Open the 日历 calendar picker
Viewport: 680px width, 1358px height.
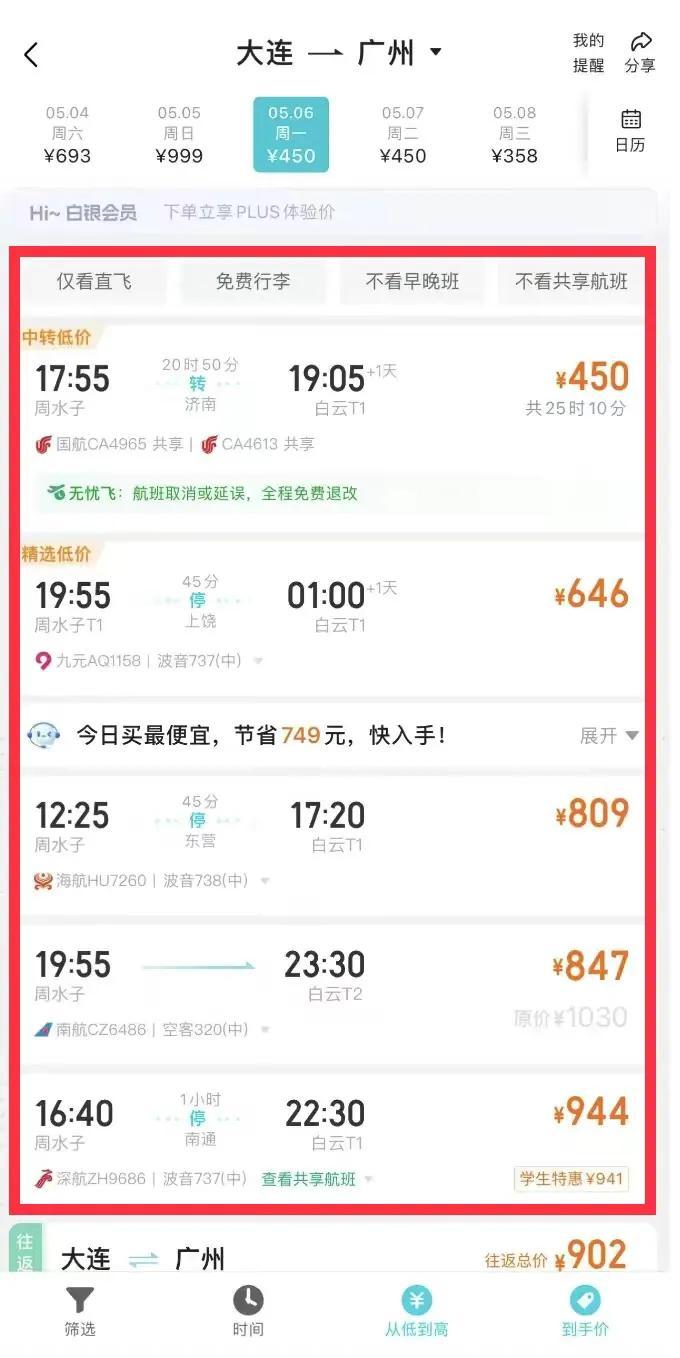[630, 131]
